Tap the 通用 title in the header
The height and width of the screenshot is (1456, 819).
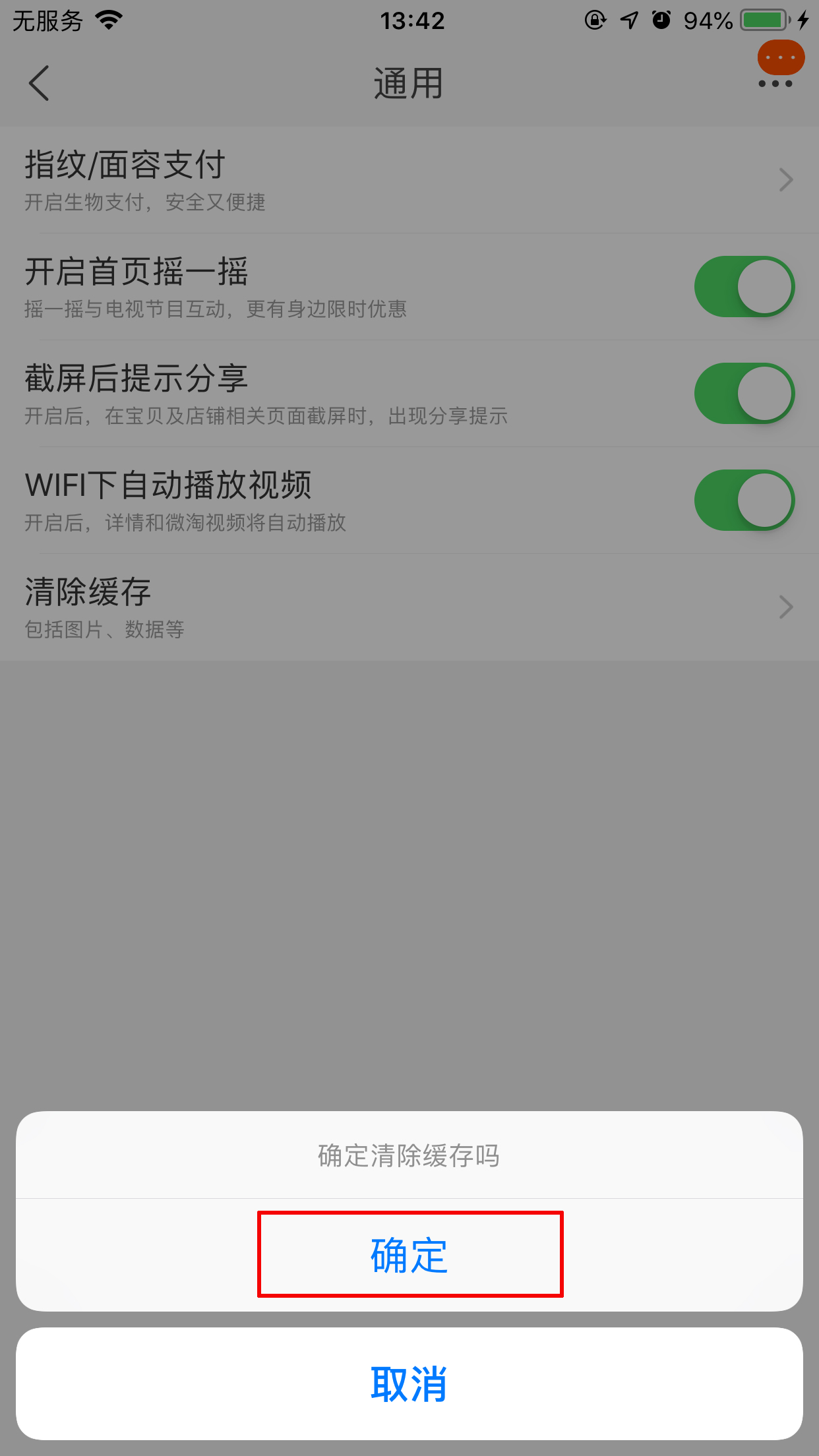click(408, 83)
